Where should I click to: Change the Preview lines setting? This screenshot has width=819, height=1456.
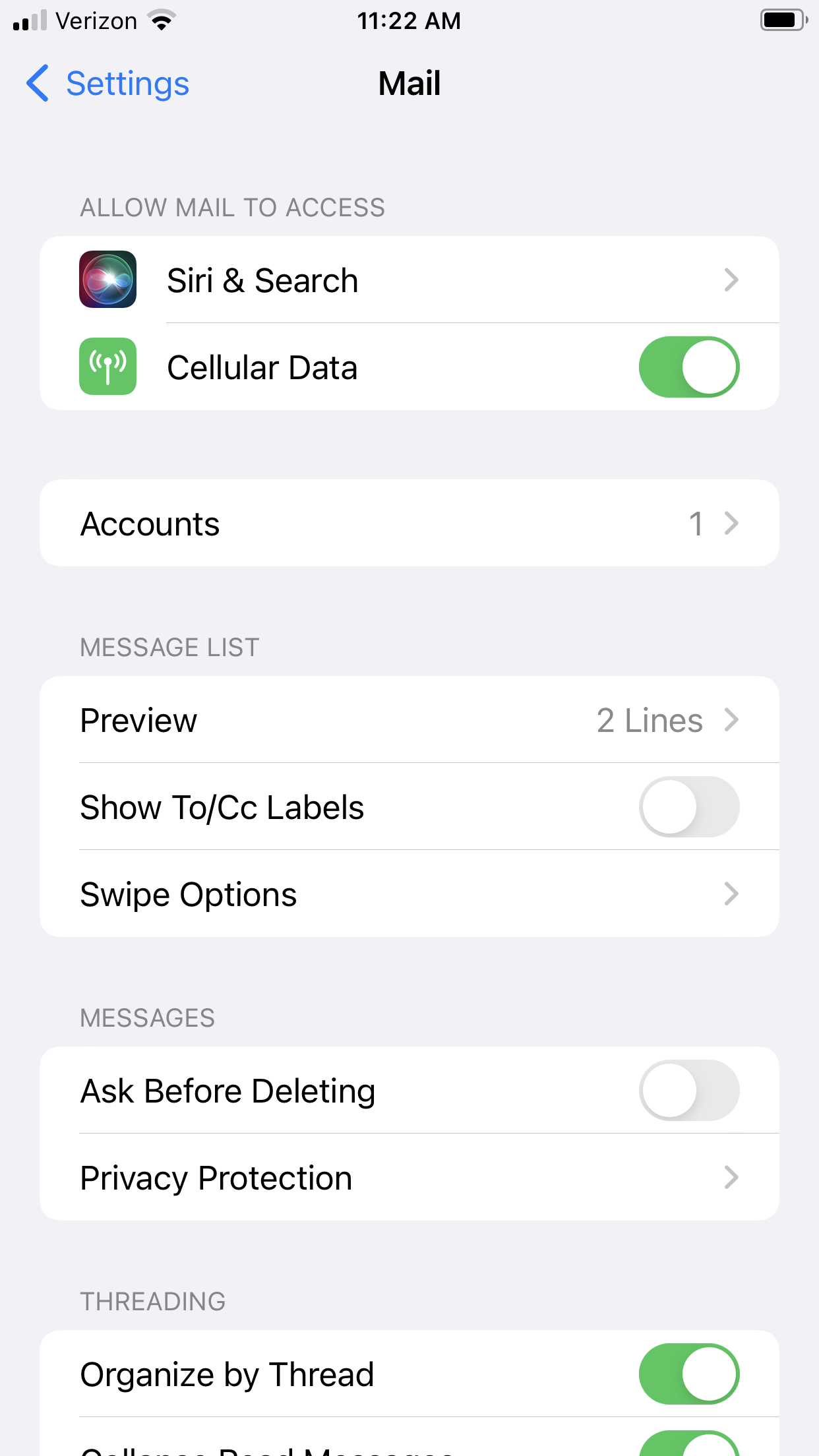409,720
